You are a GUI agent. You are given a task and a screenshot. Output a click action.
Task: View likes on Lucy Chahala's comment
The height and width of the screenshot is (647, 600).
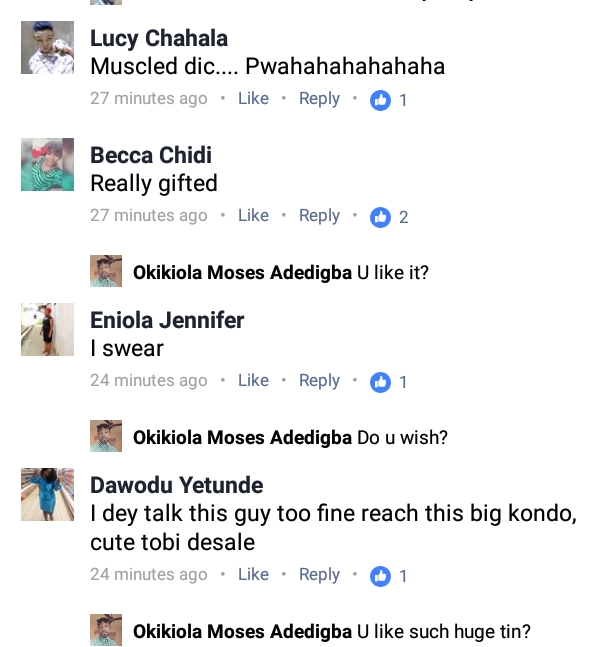pos(389,100)
